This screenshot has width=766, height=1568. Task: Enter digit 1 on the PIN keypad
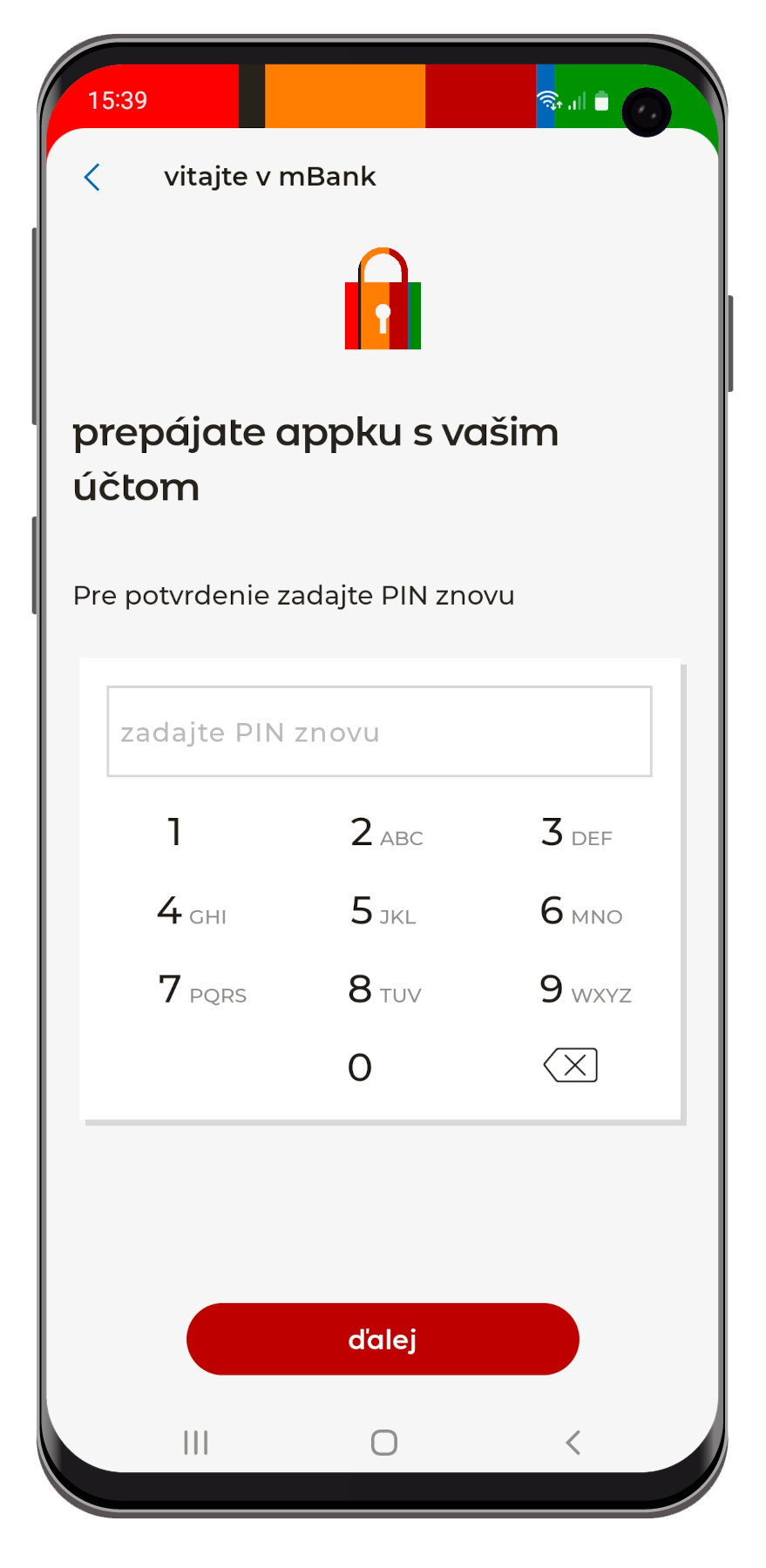click(x=175, y=832)
